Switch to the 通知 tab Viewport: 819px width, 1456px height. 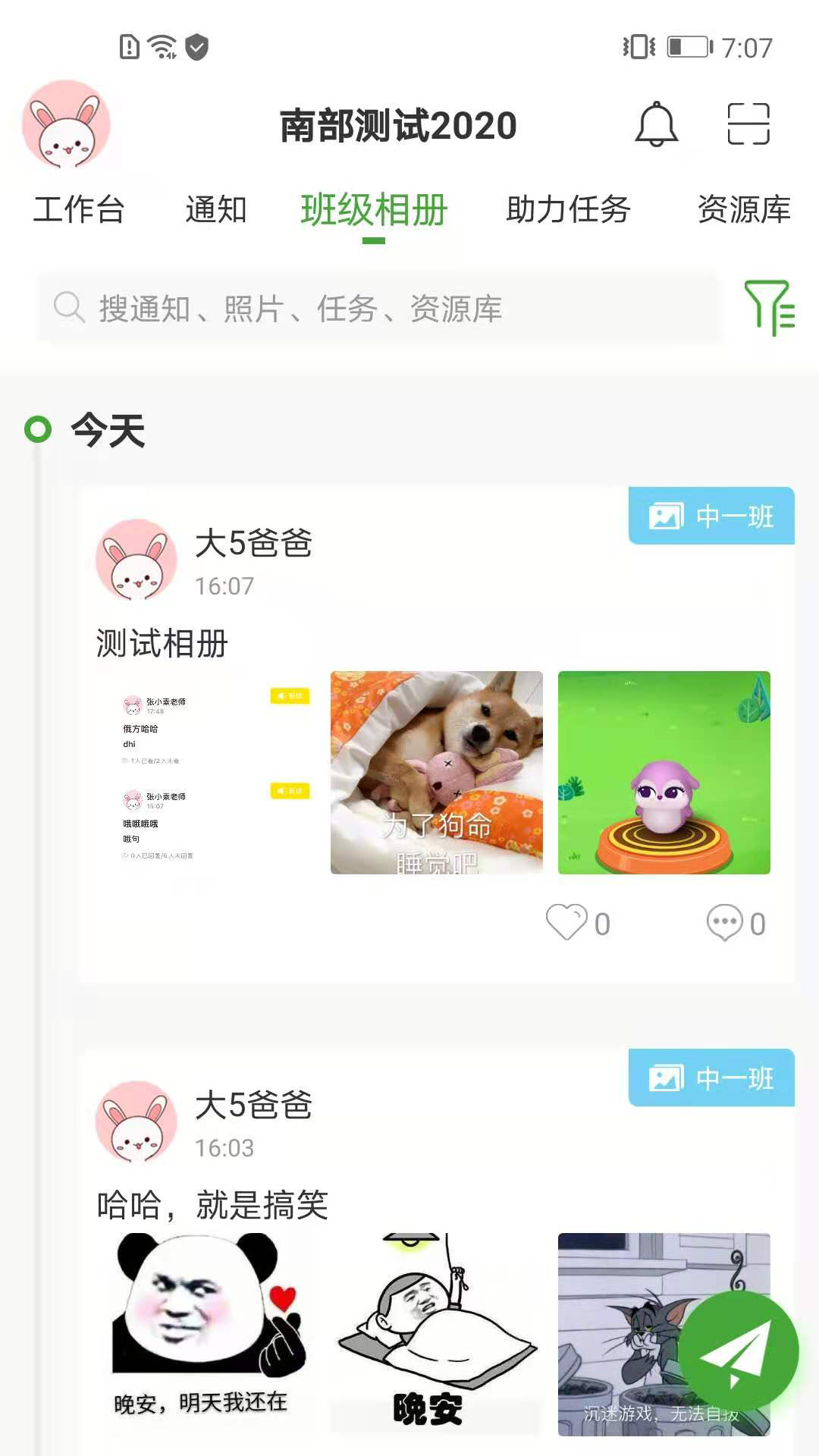pyautogui.click(x=216, y=210)
